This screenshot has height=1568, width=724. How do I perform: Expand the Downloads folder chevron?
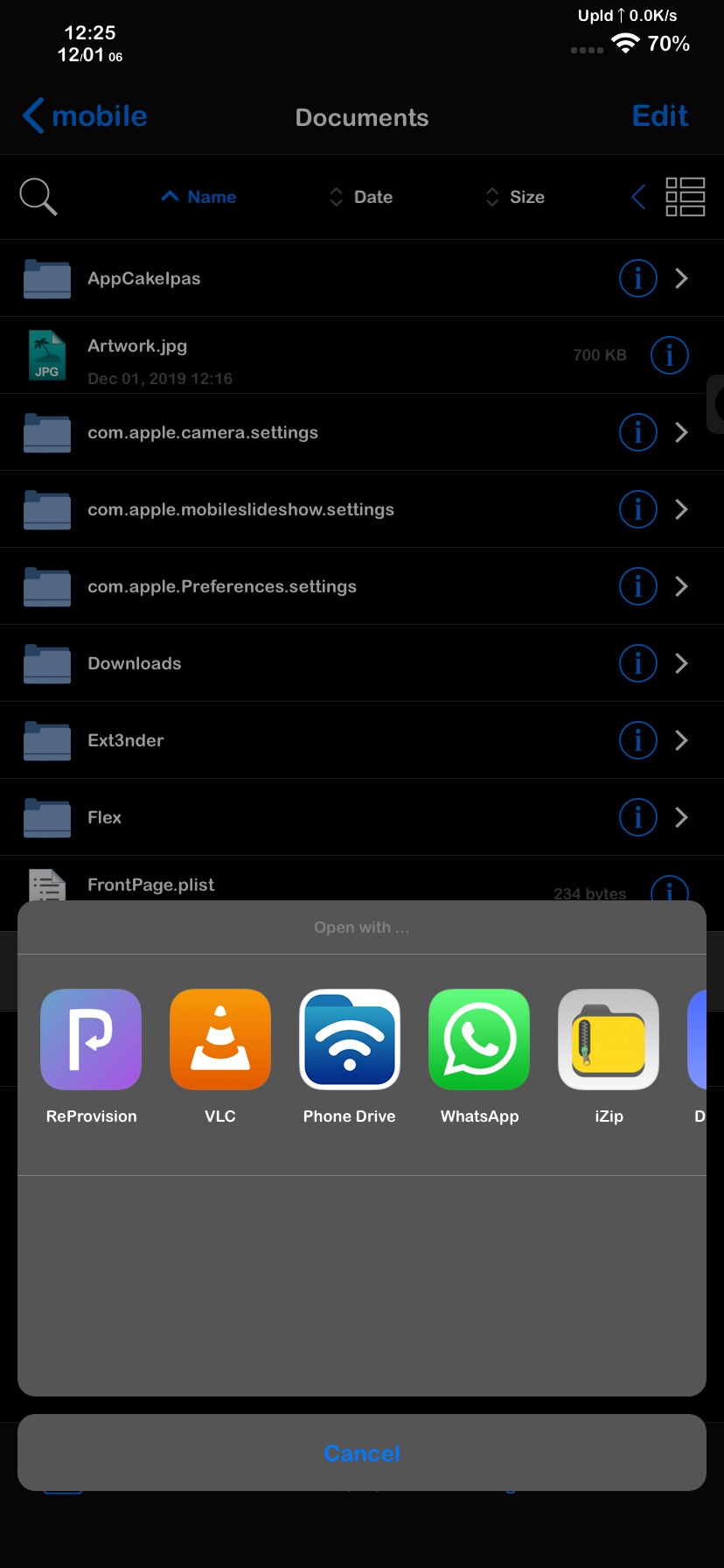point(681,663)
